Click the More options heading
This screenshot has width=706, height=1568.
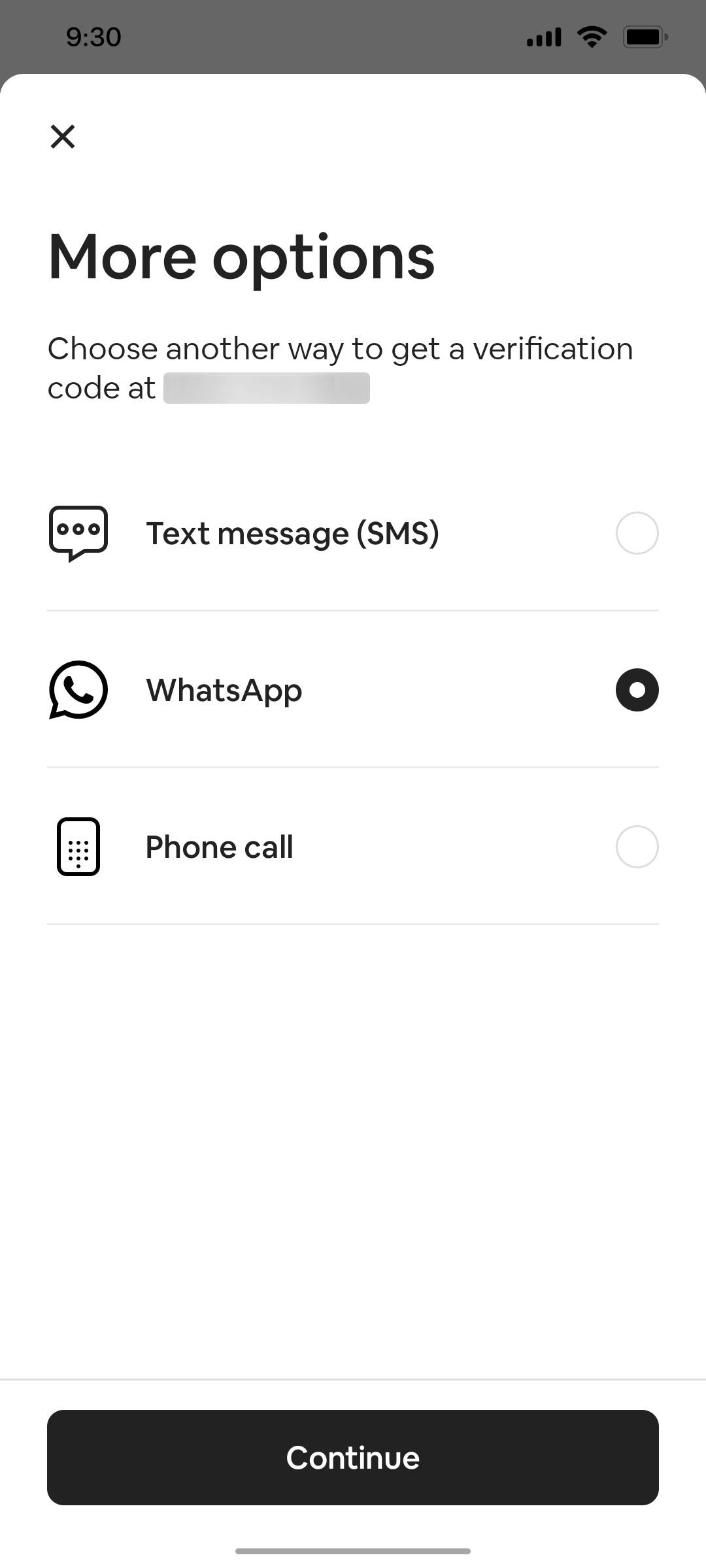click(x=241, y=257)
